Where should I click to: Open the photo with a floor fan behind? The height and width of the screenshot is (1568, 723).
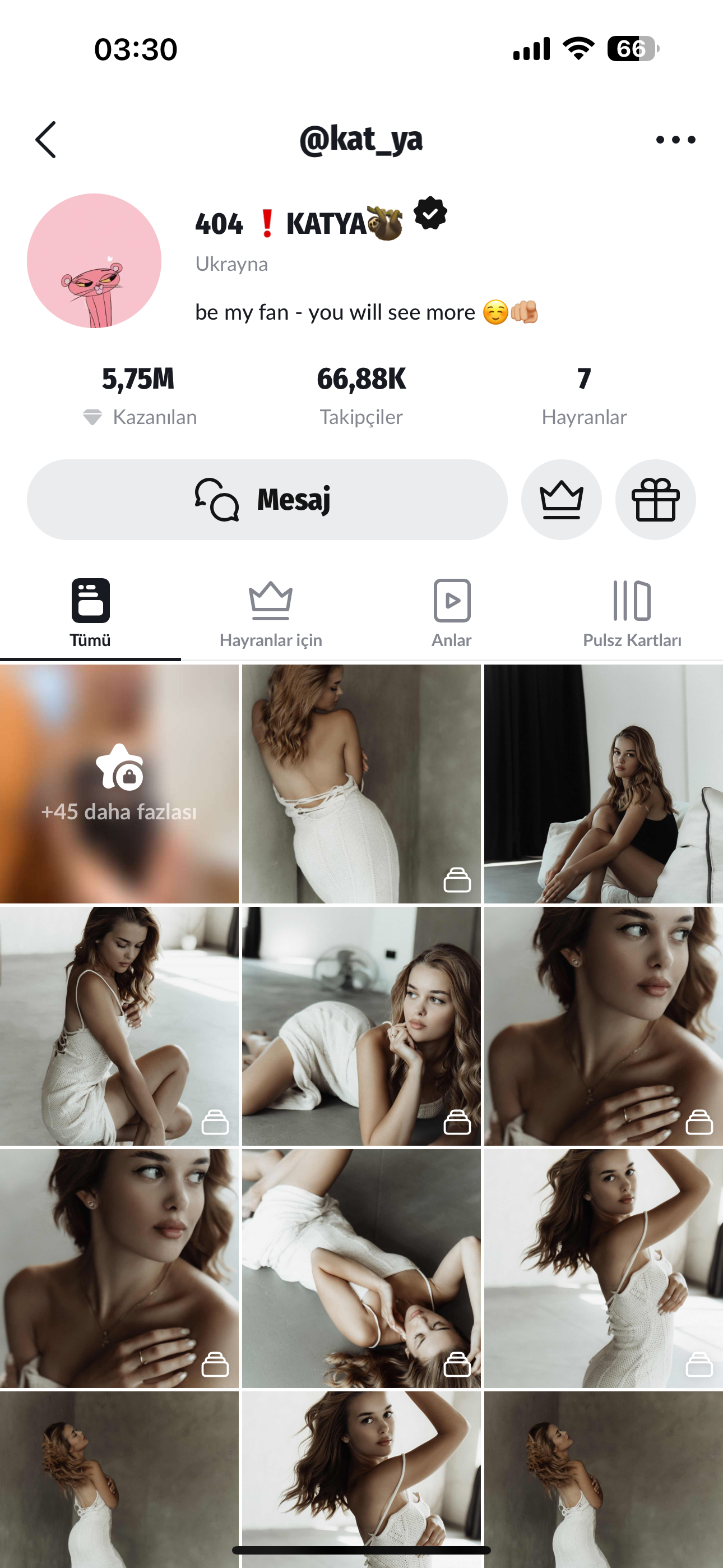click(x=361, y=1026)
